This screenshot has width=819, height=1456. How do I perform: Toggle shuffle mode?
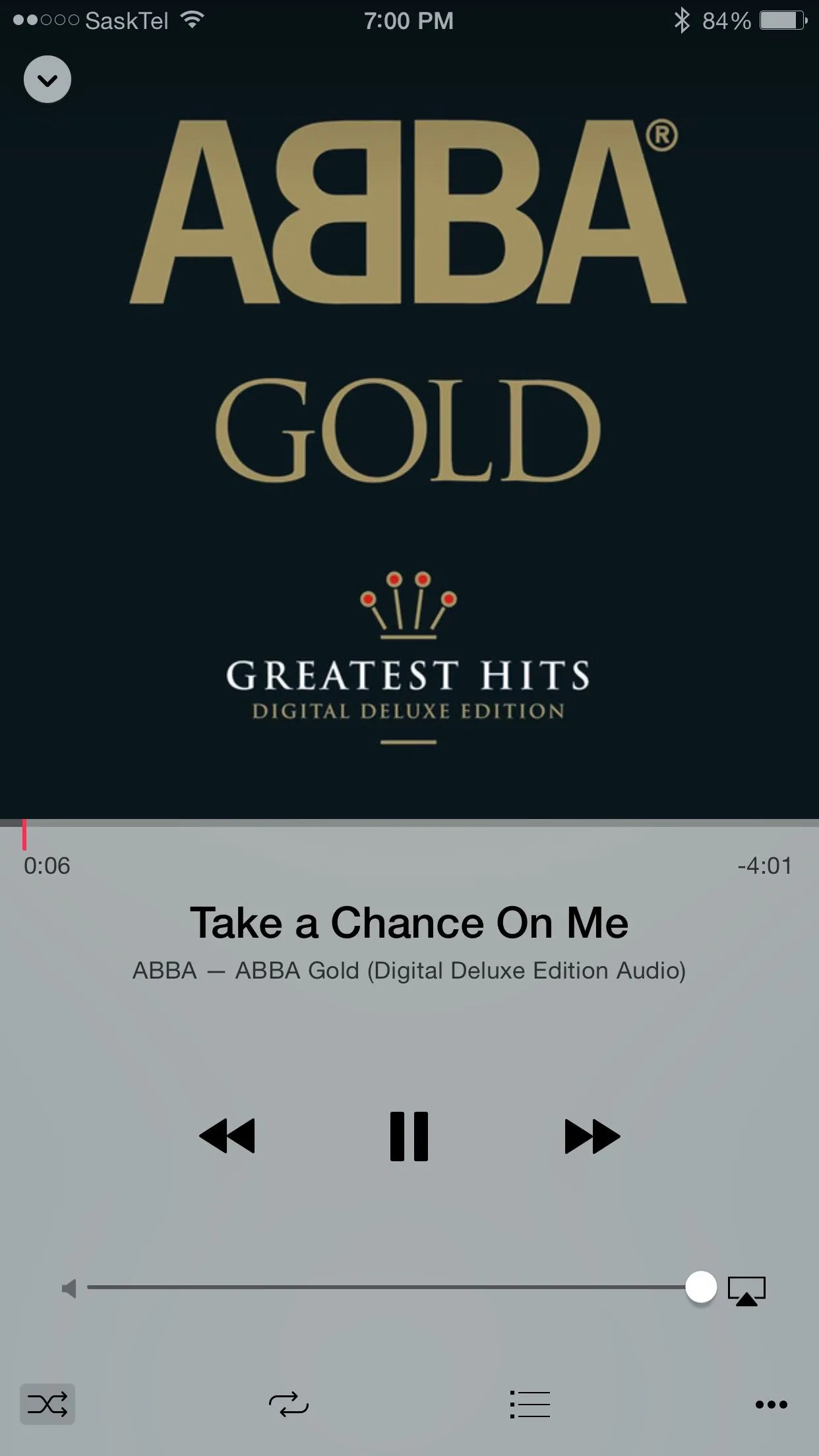(x=47, y=1405)
